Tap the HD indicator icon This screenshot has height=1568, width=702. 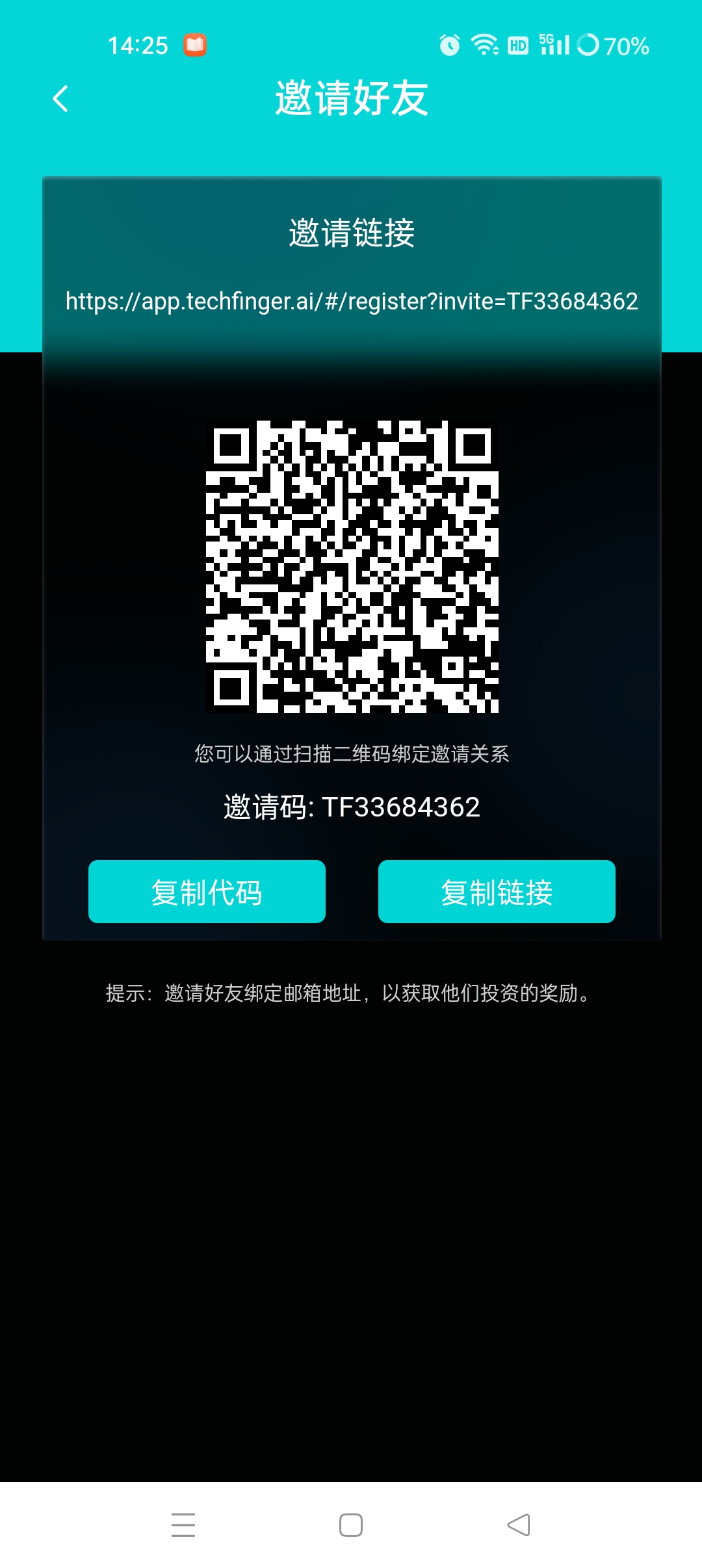pyautogui.click(x=518, y=46)
